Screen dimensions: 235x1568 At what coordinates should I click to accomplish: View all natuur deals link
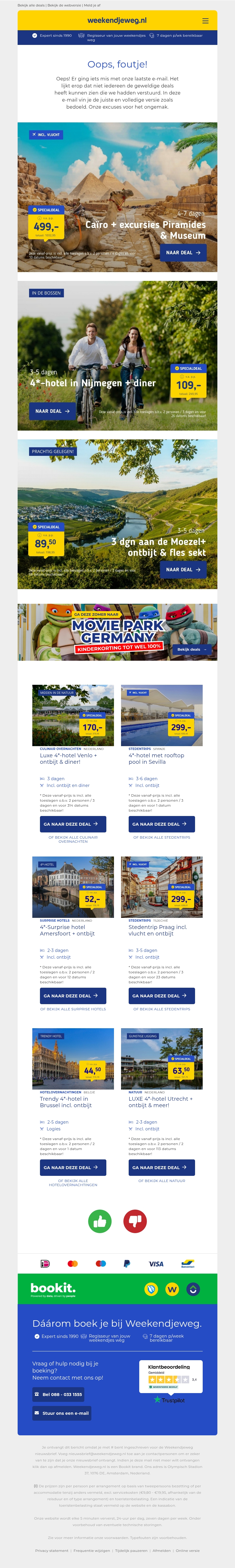[x=161, y=1181]
